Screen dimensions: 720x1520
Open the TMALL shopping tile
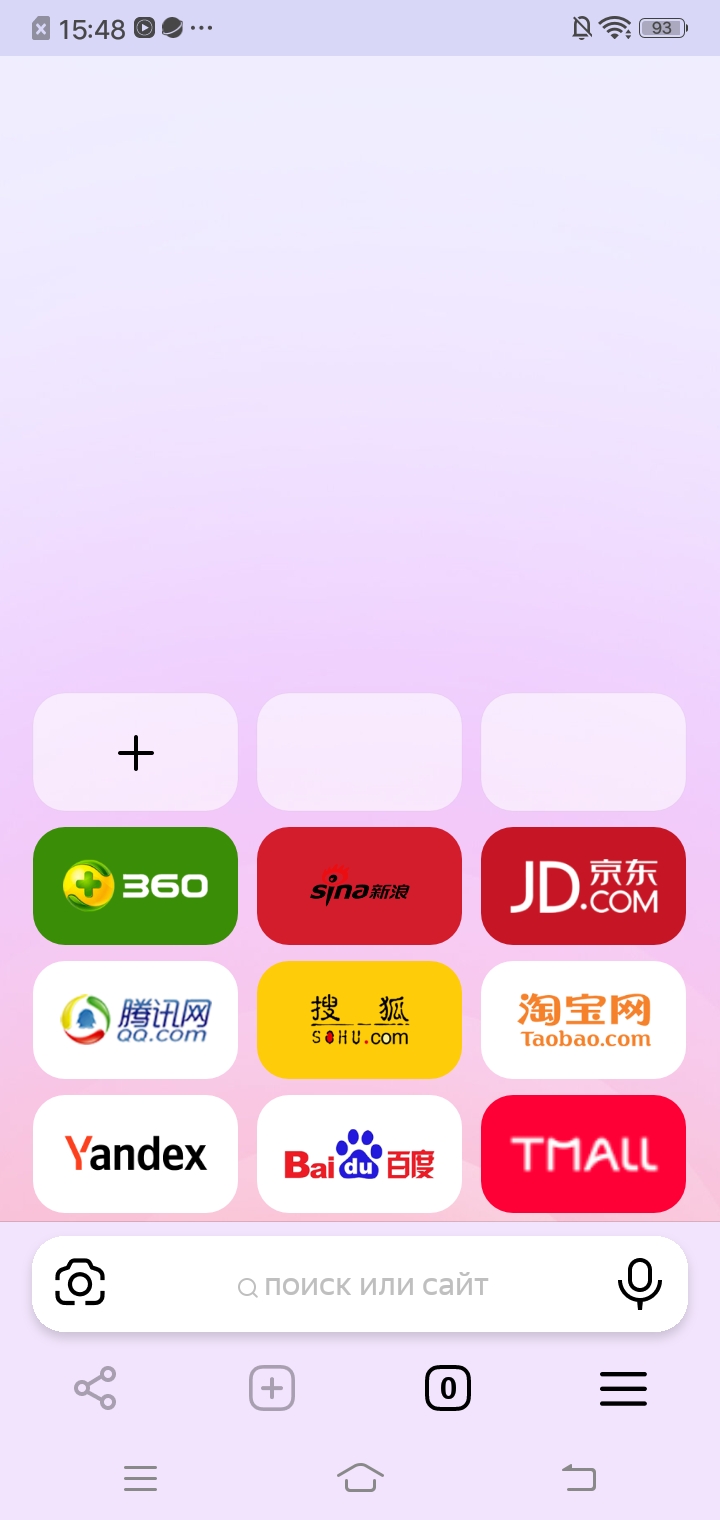pos(583,1154)
